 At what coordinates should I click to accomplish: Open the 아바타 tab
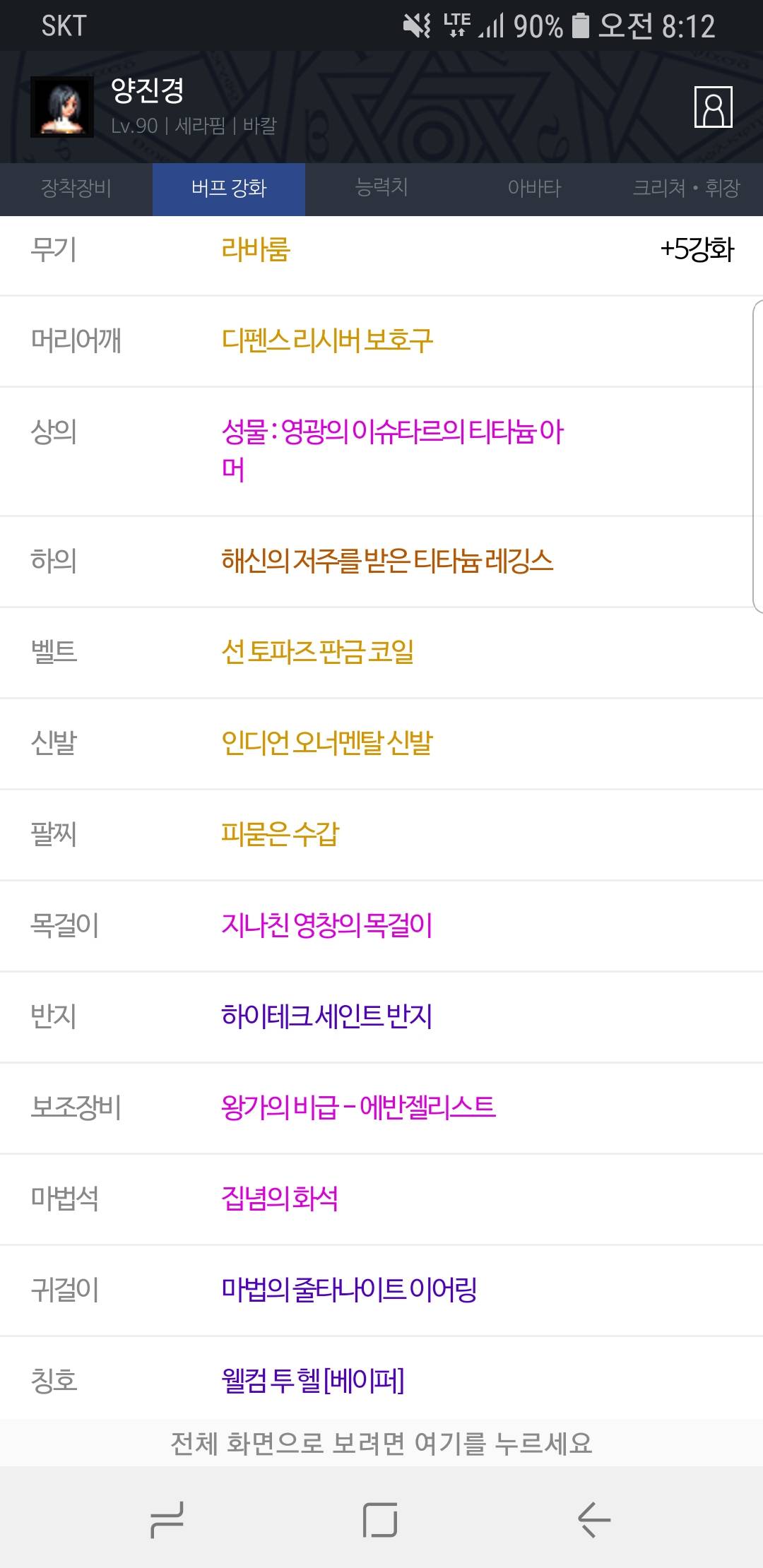534,189
